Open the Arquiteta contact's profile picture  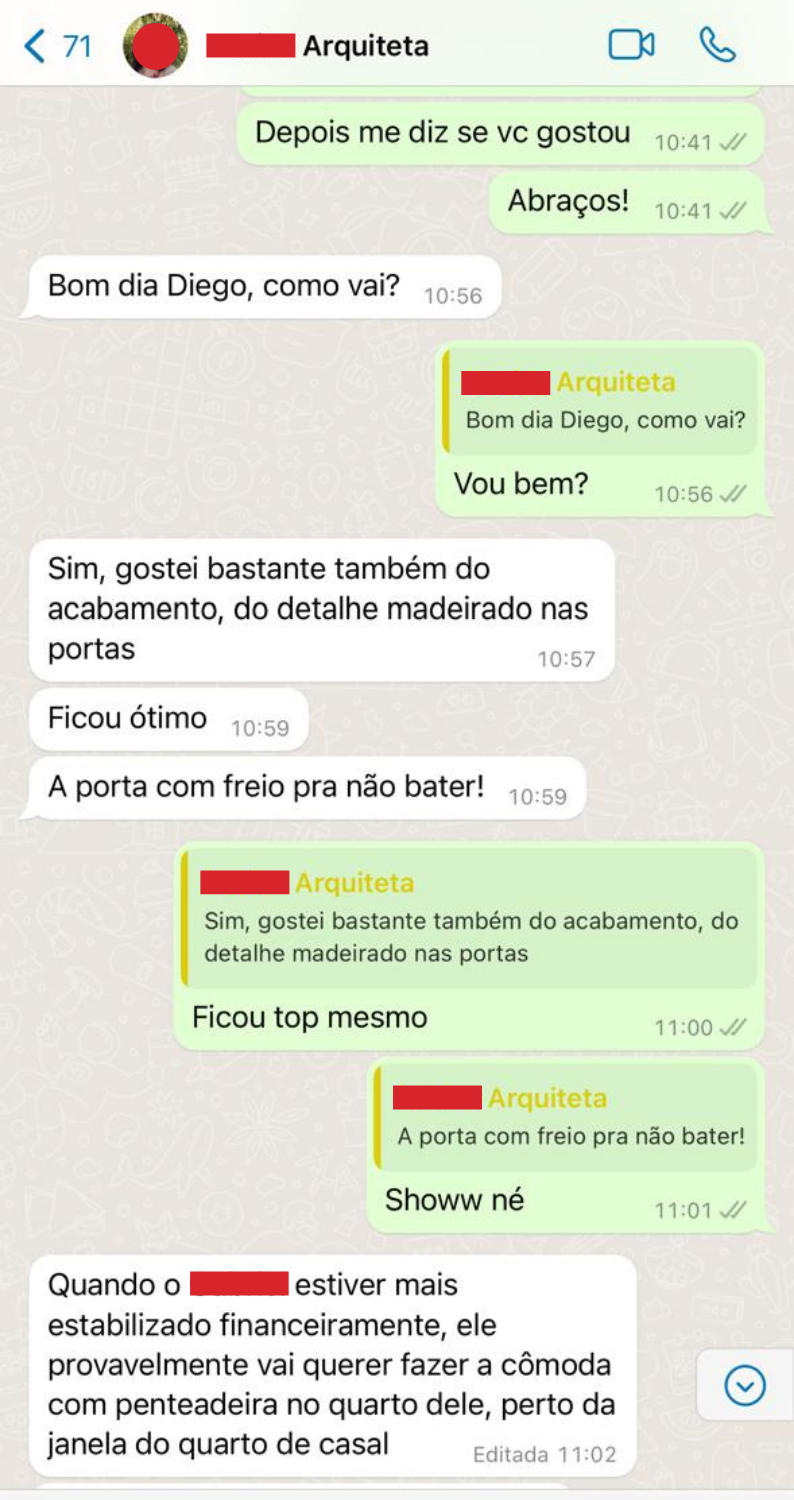(155, 46)
